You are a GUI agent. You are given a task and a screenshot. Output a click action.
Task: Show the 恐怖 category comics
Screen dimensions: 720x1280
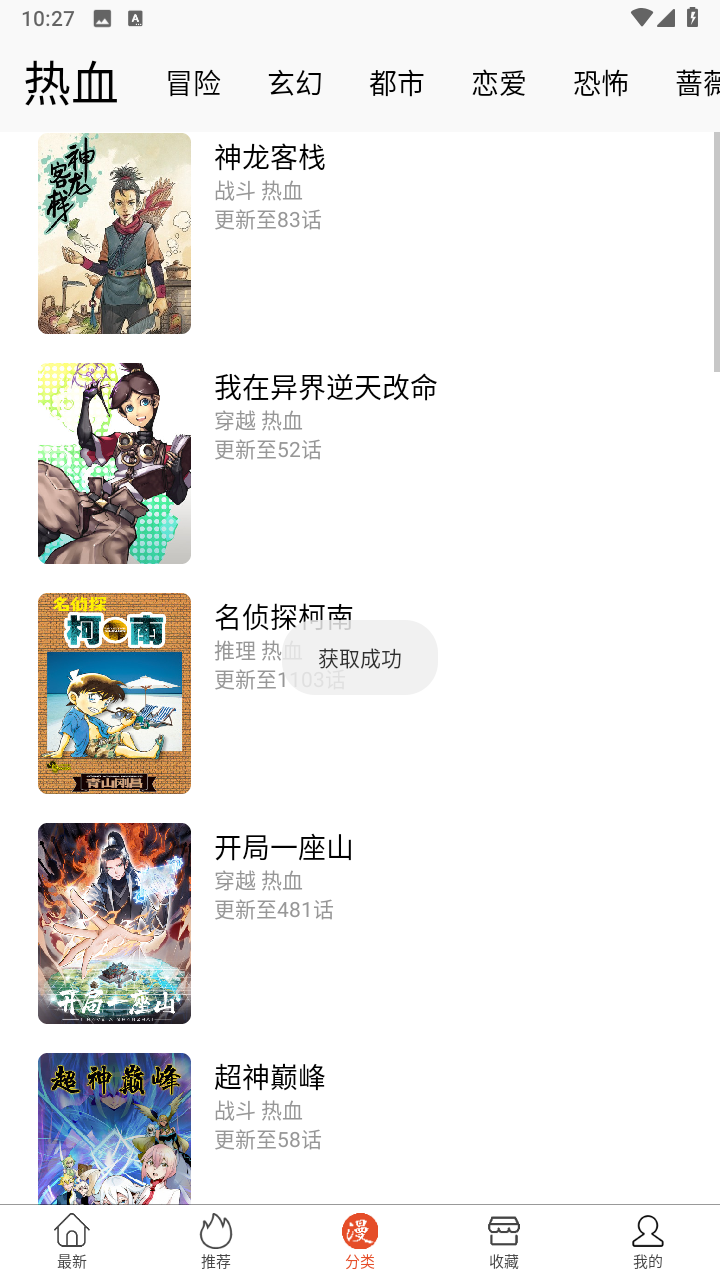[601, 83]
